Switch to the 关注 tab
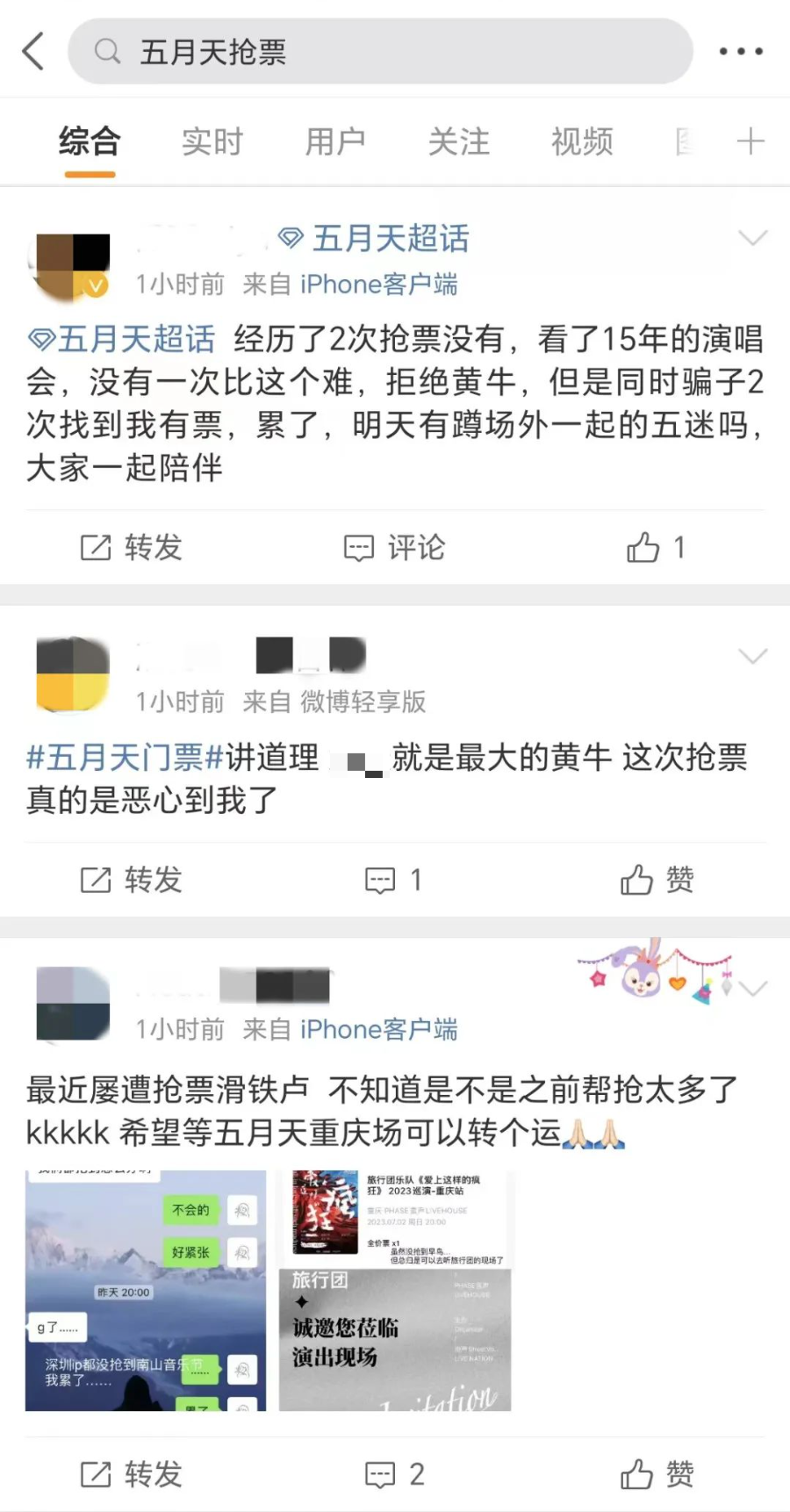The image size is (790, 1512). 458,141
